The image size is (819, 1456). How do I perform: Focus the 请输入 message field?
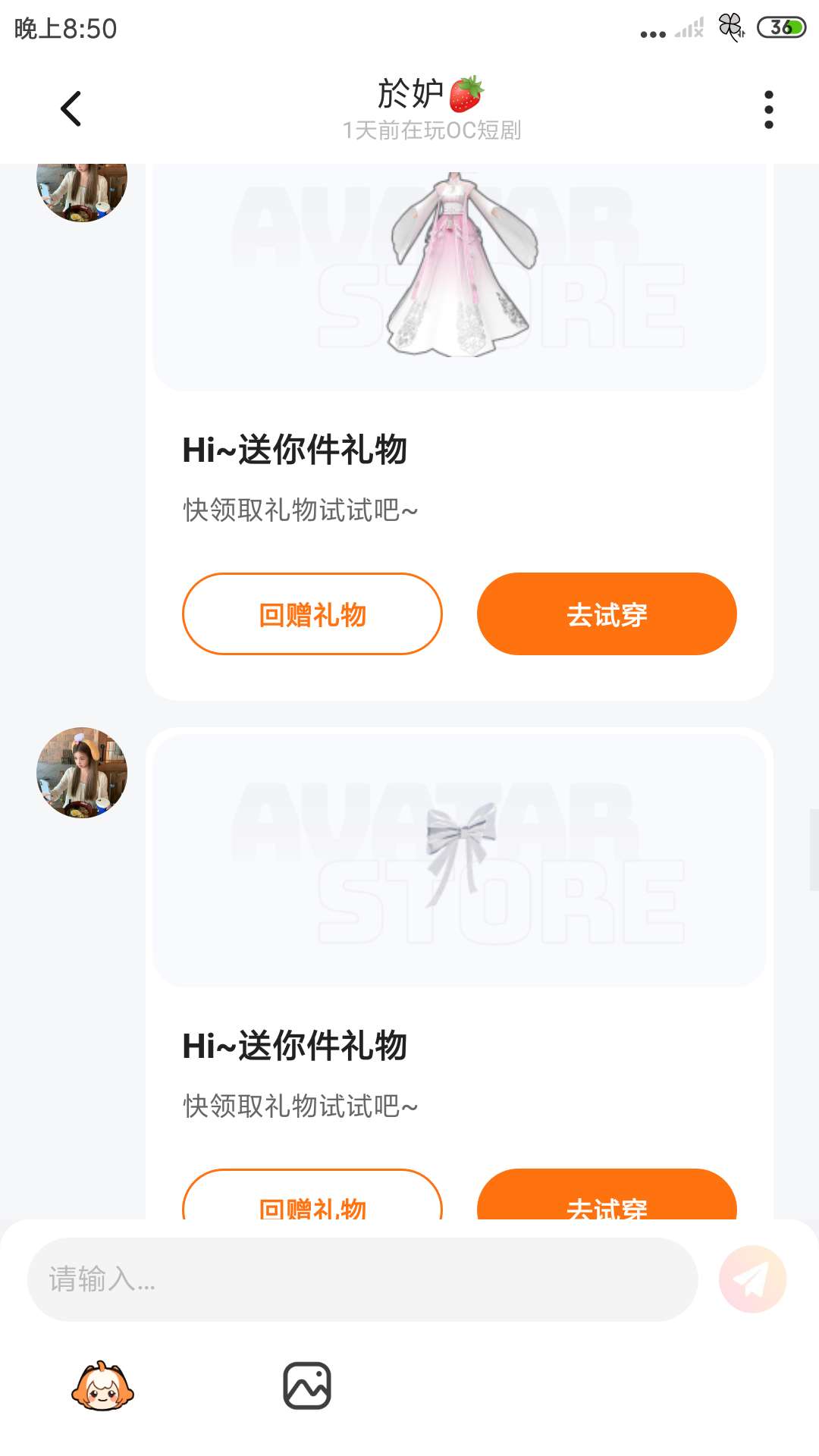(x=362, y=1279)
